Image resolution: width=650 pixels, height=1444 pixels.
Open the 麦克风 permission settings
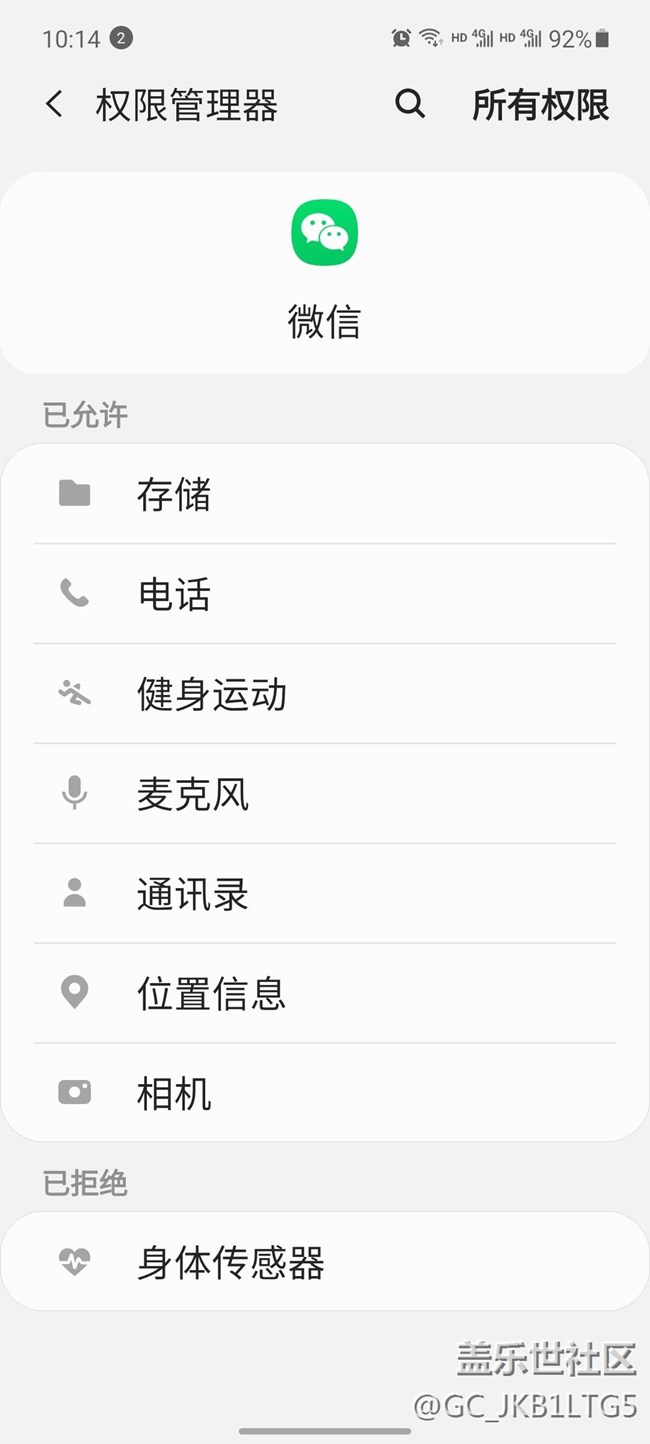pyautogui.click(x=324, y=794)
